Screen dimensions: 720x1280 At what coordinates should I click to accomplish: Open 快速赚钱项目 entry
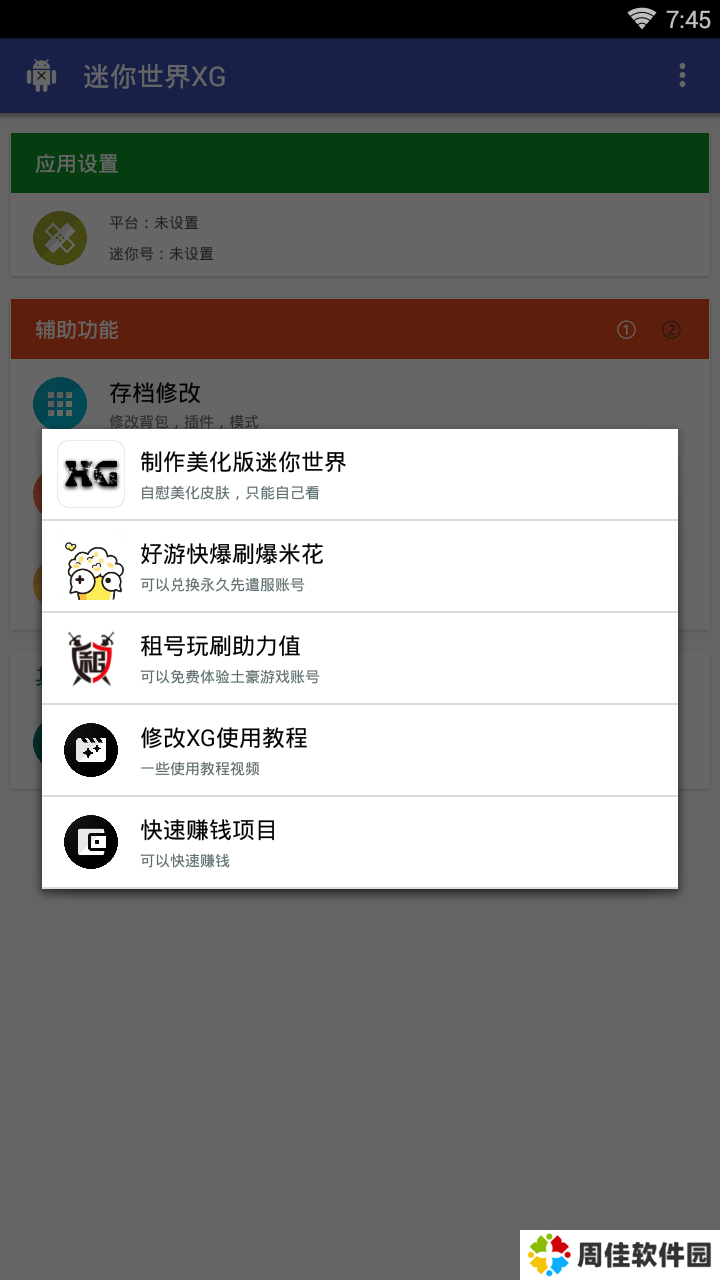(360, 842)
